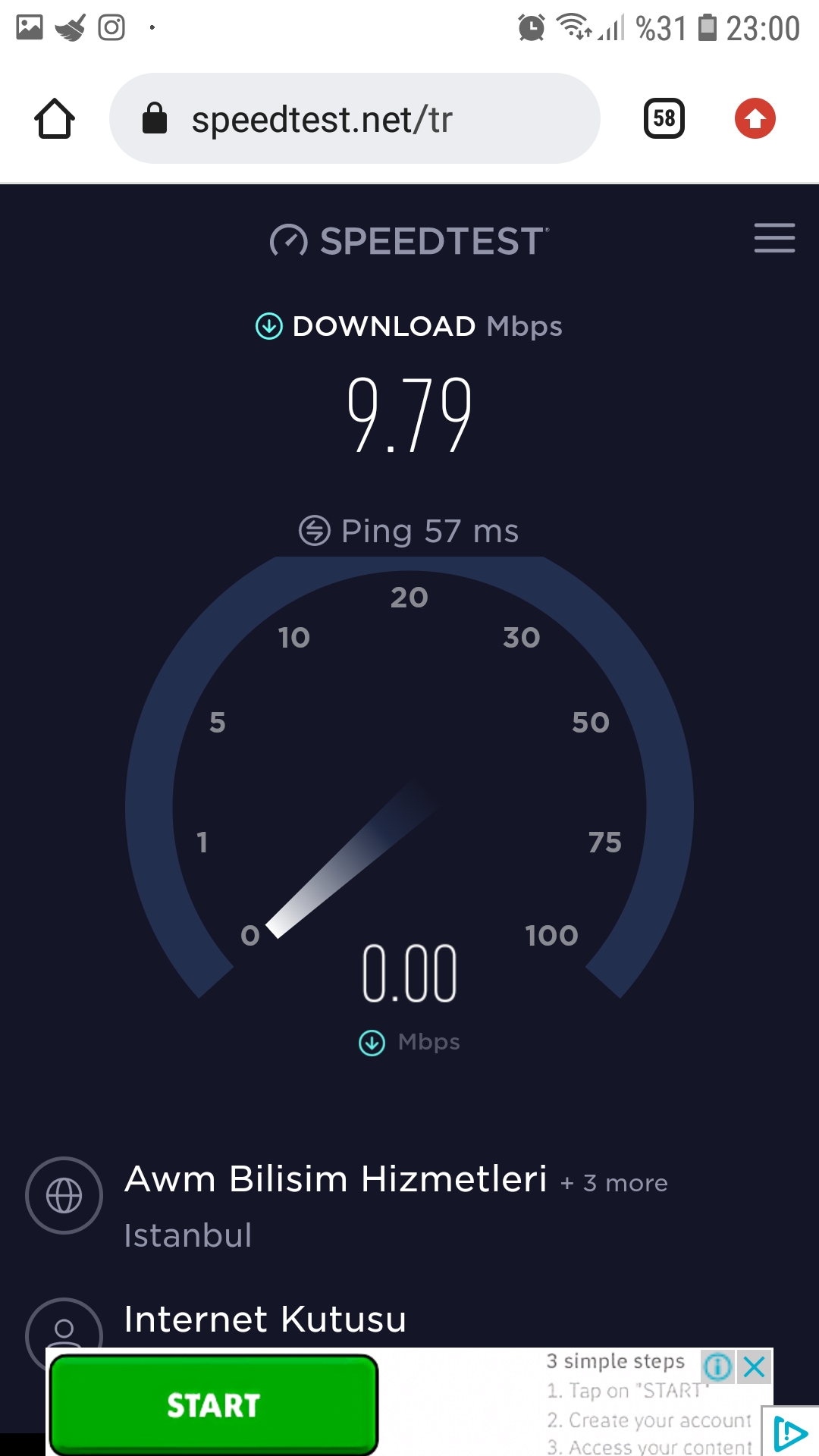Open the tab switcher showing 58 tabs

coord(664,118)
